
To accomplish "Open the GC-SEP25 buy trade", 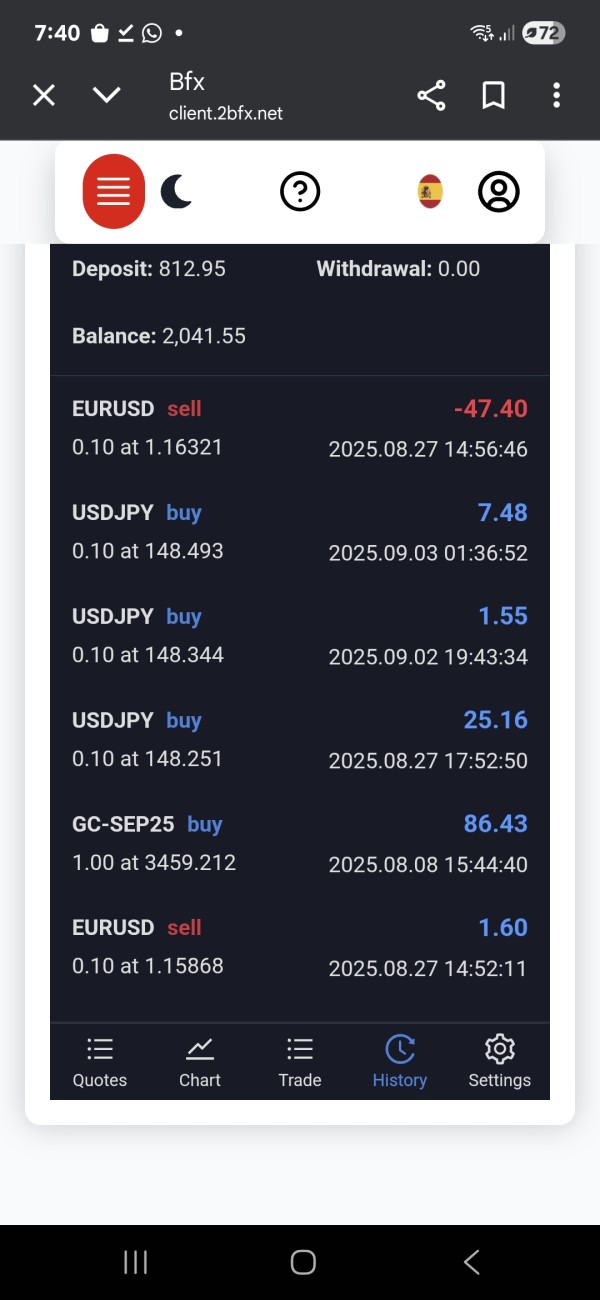I will [300, 844].
